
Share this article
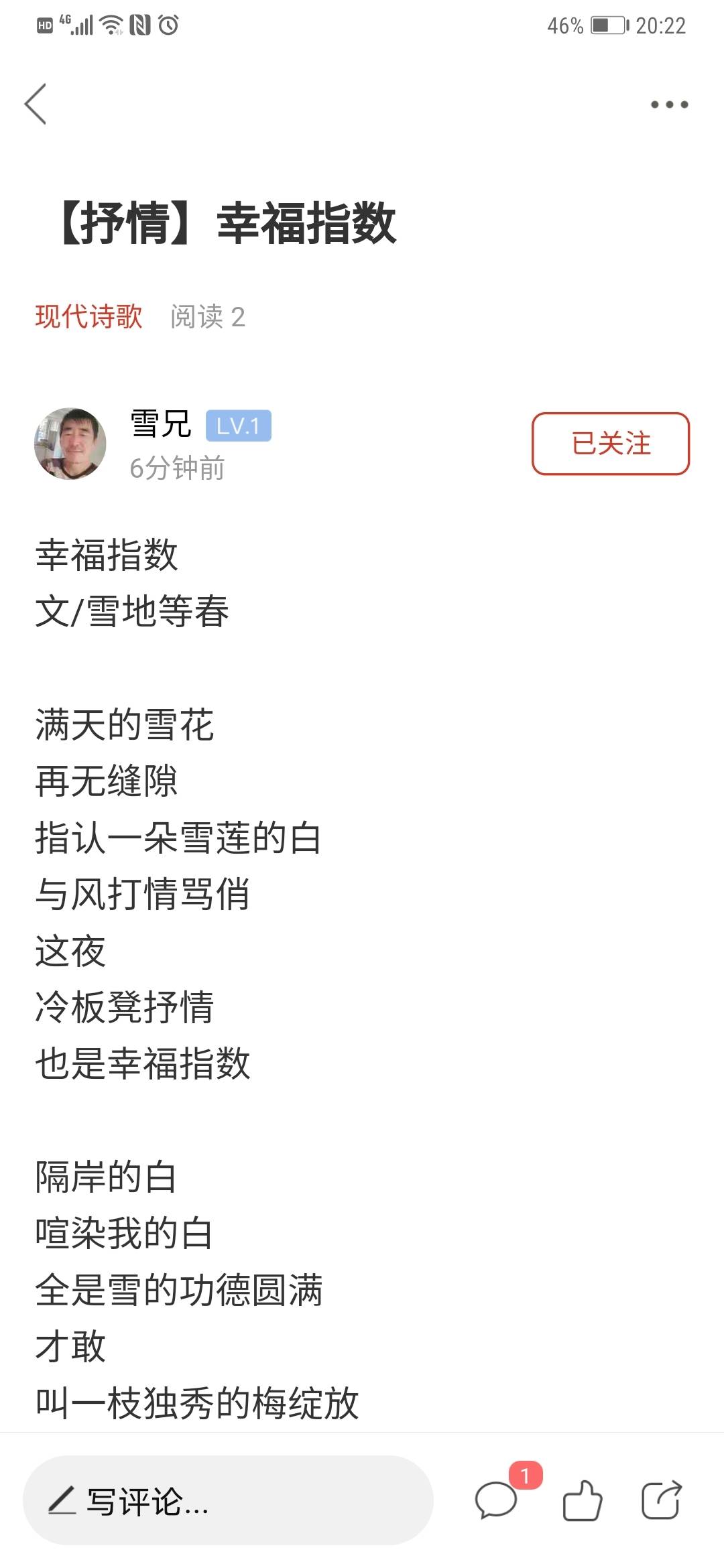coord(662,1500)
